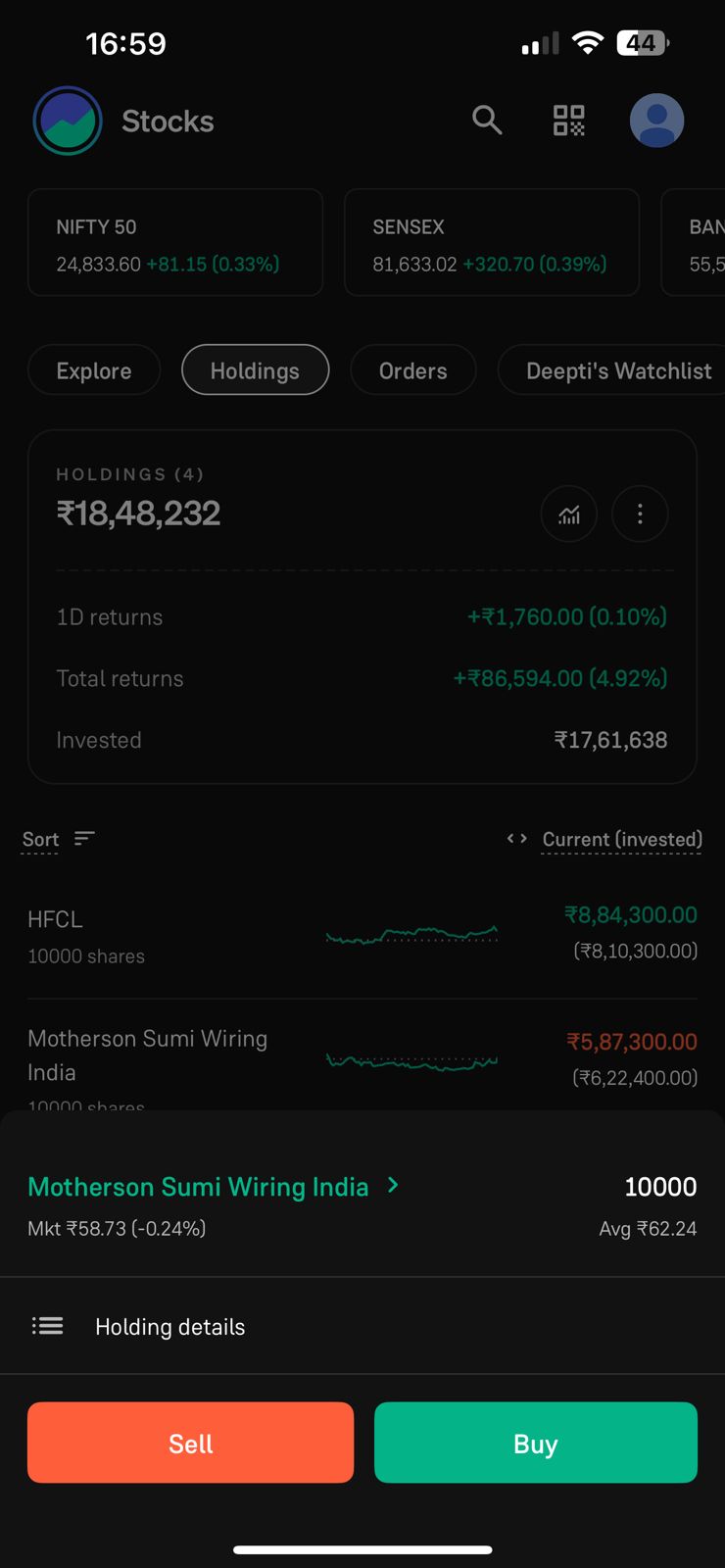Open the QR code scanner
This screenshot has height=1568, width=725.
coord(568,121)
